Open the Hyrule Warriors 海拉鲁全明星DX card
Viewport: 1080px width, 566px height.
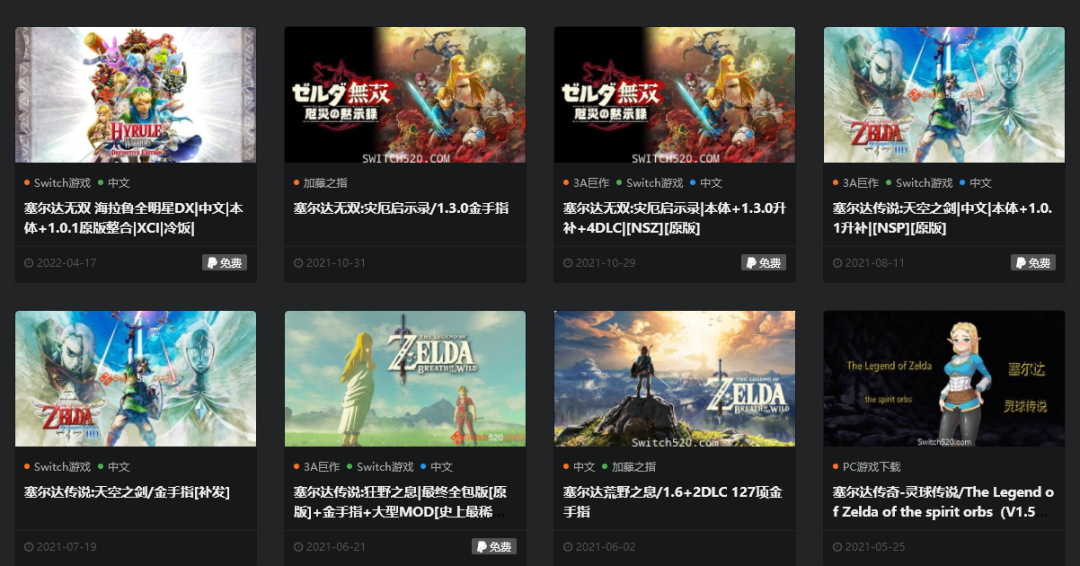(x=134, y=218)
